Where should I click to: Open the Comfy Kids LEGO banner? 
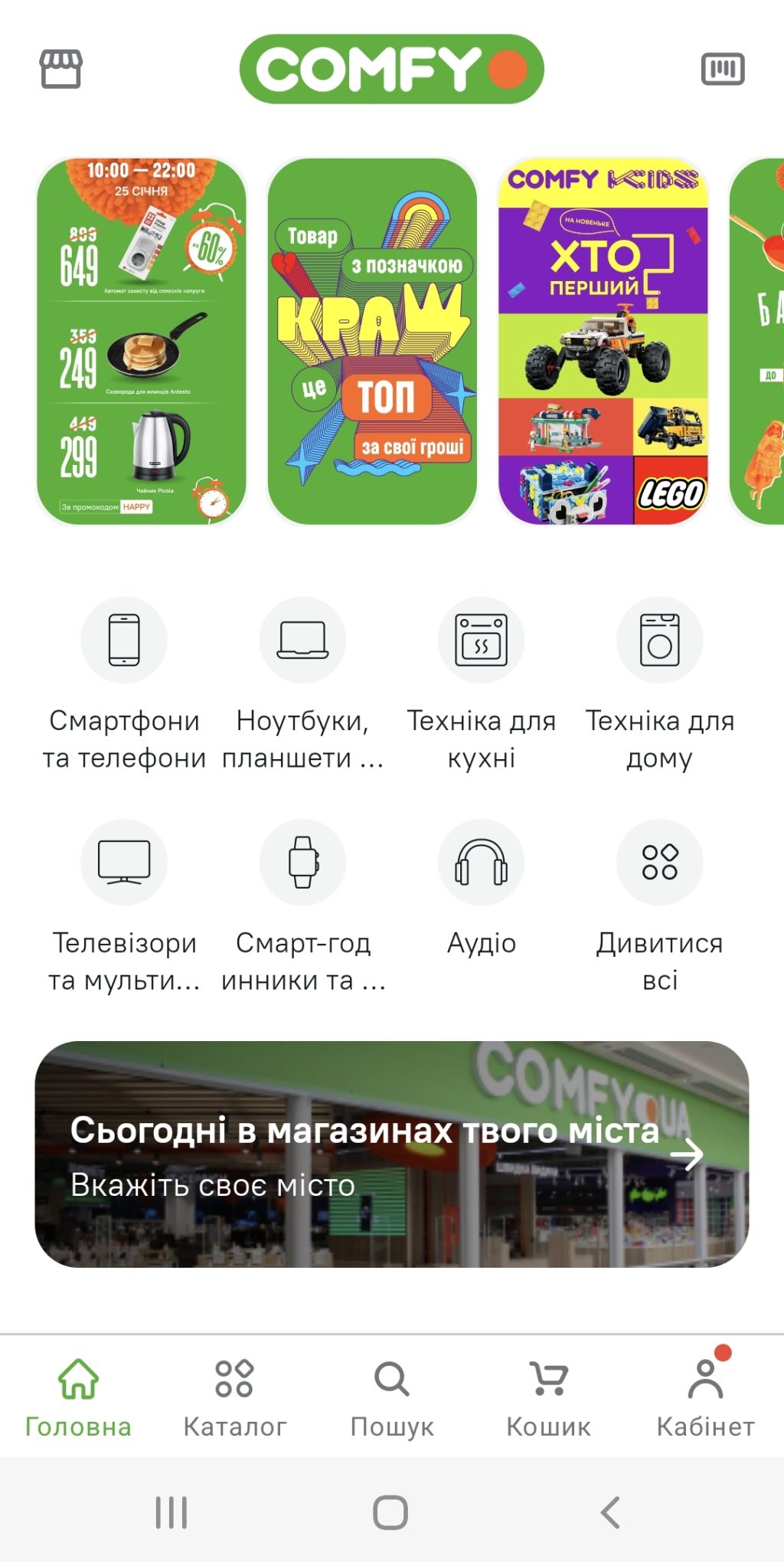[x=603, y=341]
